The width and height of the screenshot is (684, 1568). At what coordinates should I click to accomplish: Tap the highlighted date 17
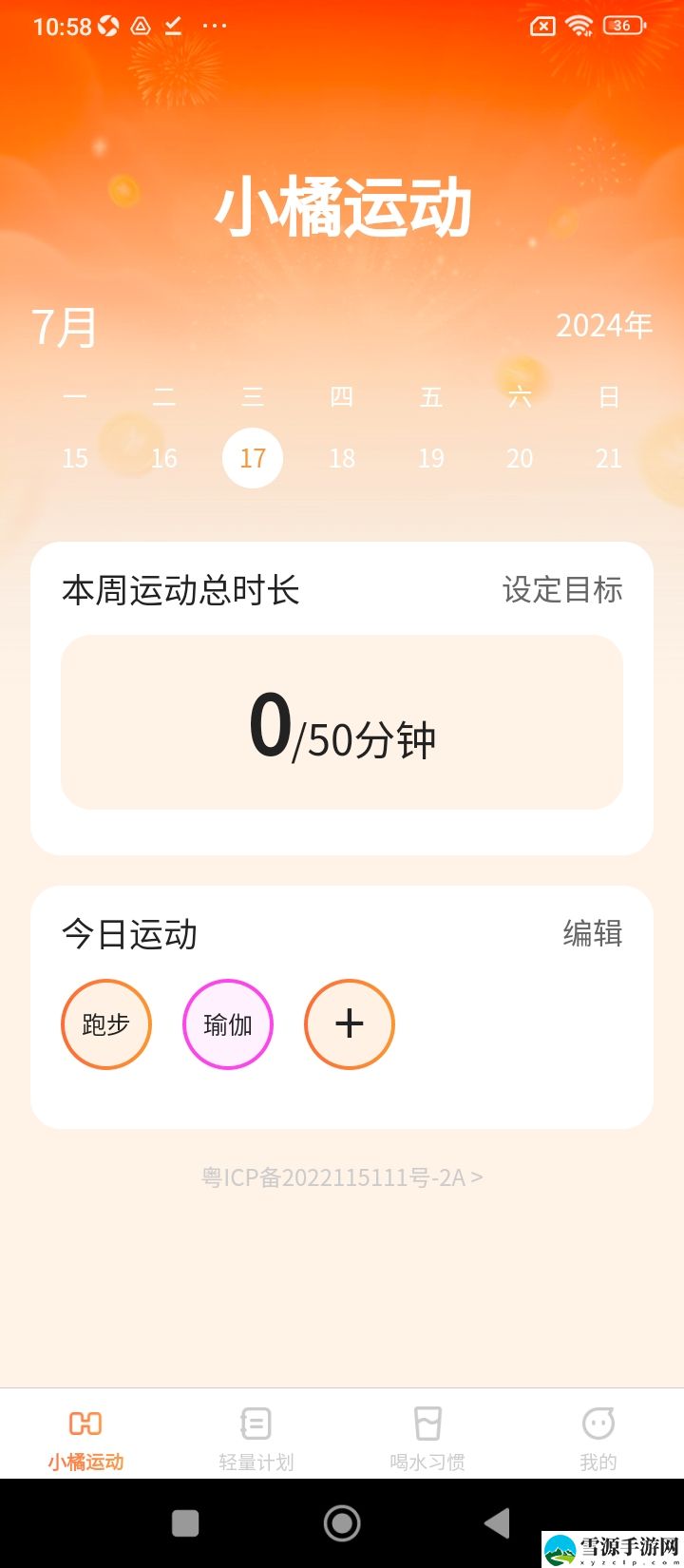point(253,458)
